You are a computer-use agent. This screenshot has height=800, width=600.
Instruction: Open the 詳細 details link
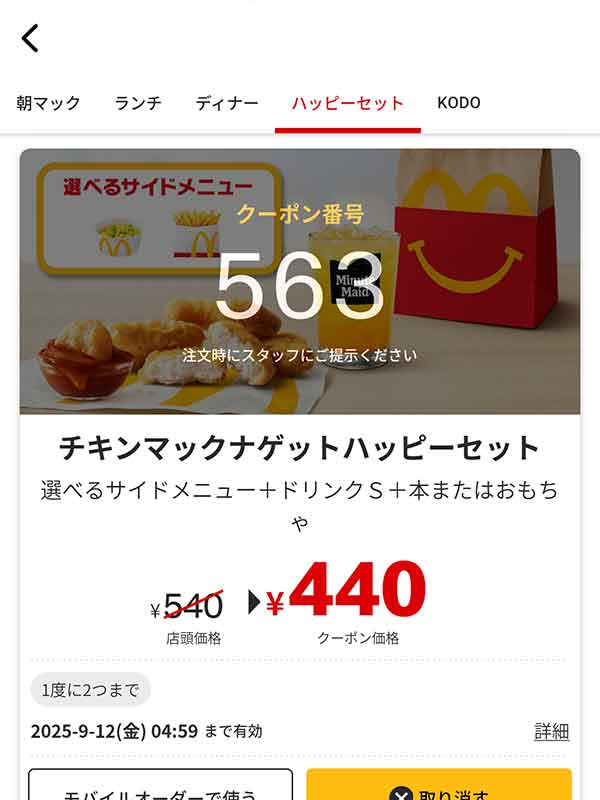tap(551, 731)
